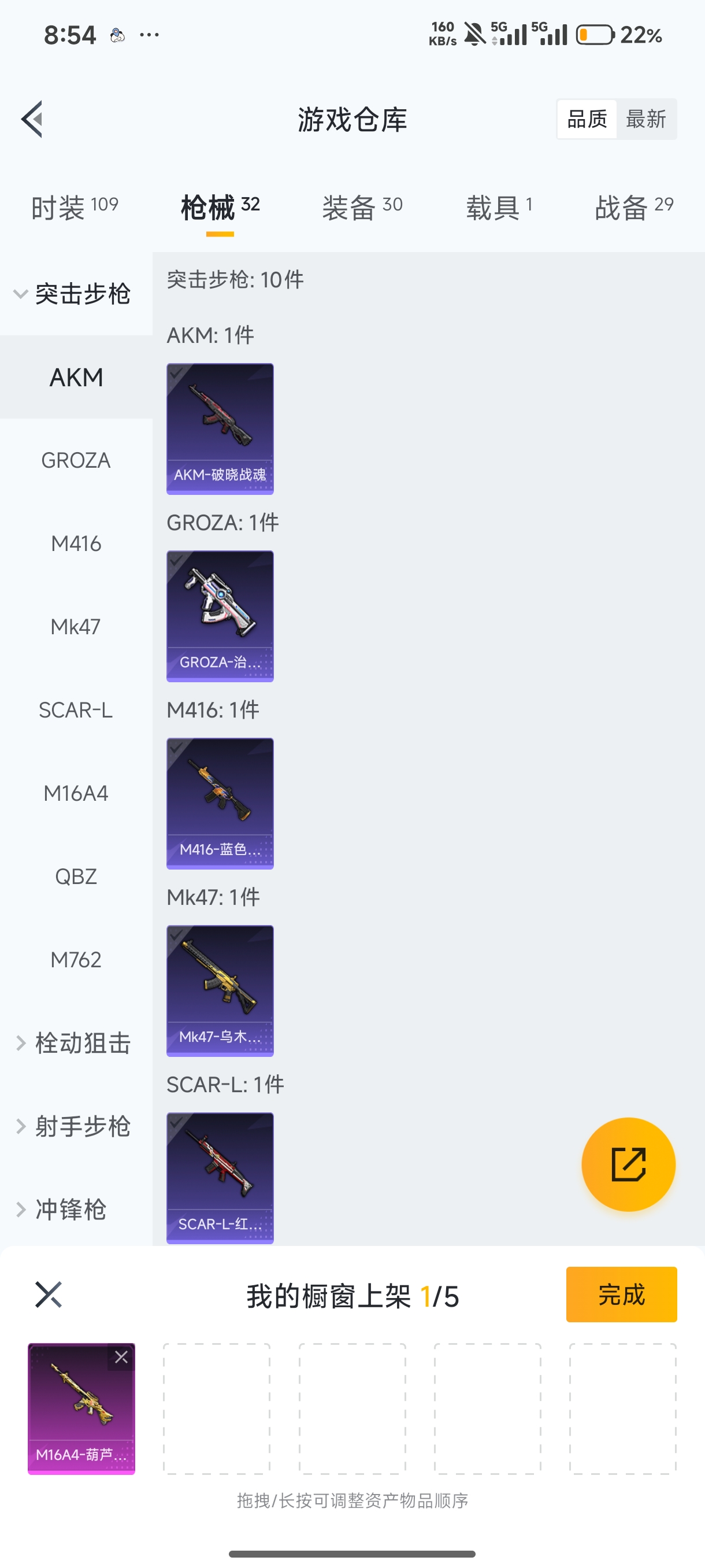Confirm the showcase with 完成
Viewport: 705px width, 1568px height.
tap(621, 1295)
